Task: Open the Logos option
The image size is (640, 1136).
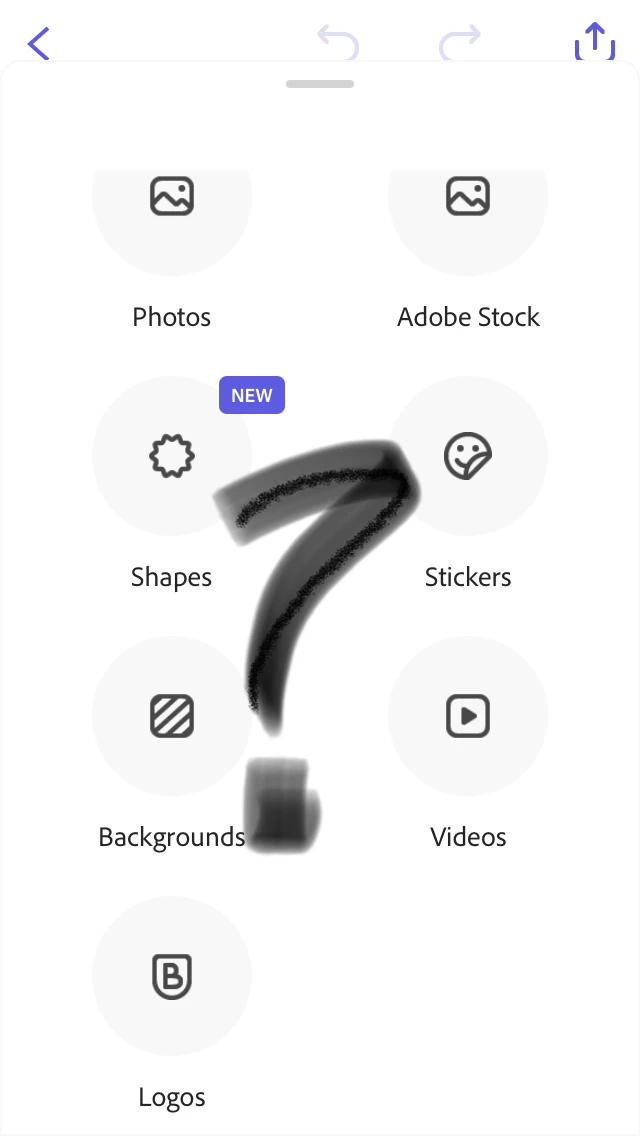Action: tap(172, 975)
